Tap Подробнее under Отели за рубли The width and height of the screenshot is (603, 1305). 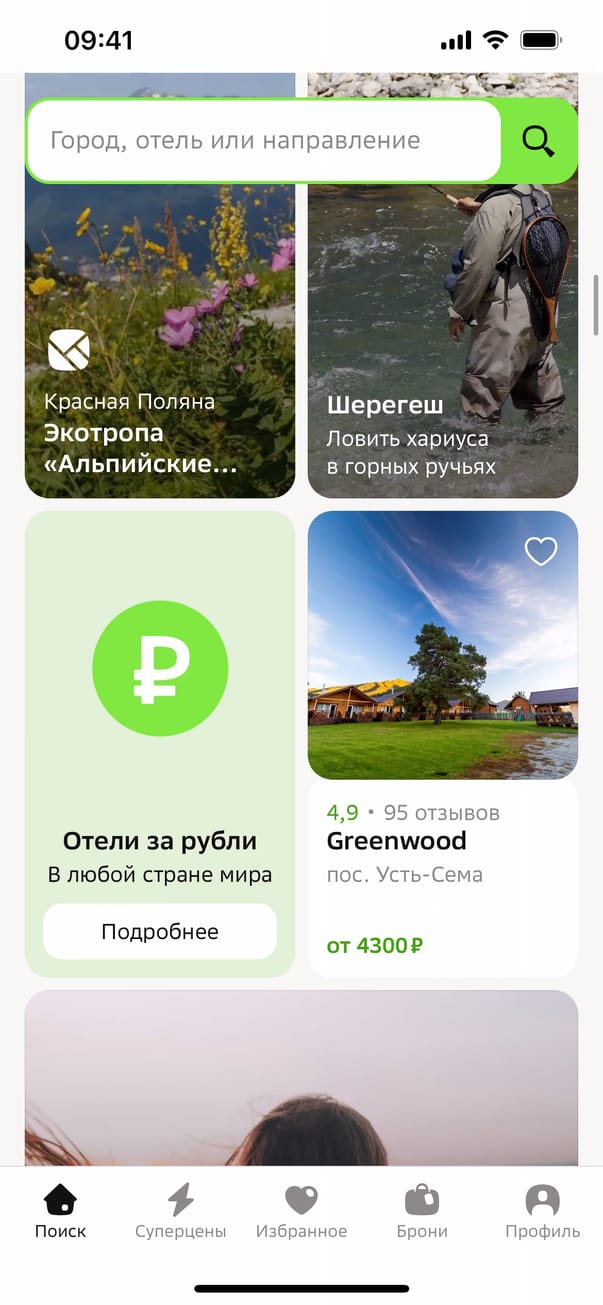[x=160, y=932]
